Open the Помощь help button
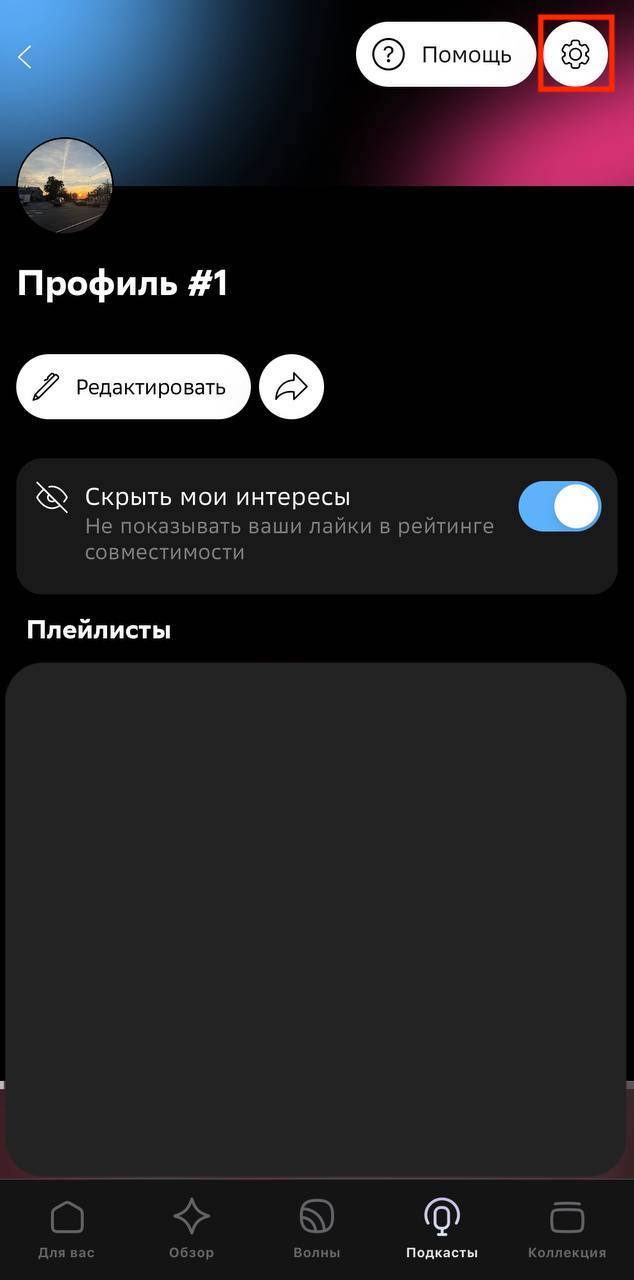Screen dimensions: 634x1280 click(446, 55)
